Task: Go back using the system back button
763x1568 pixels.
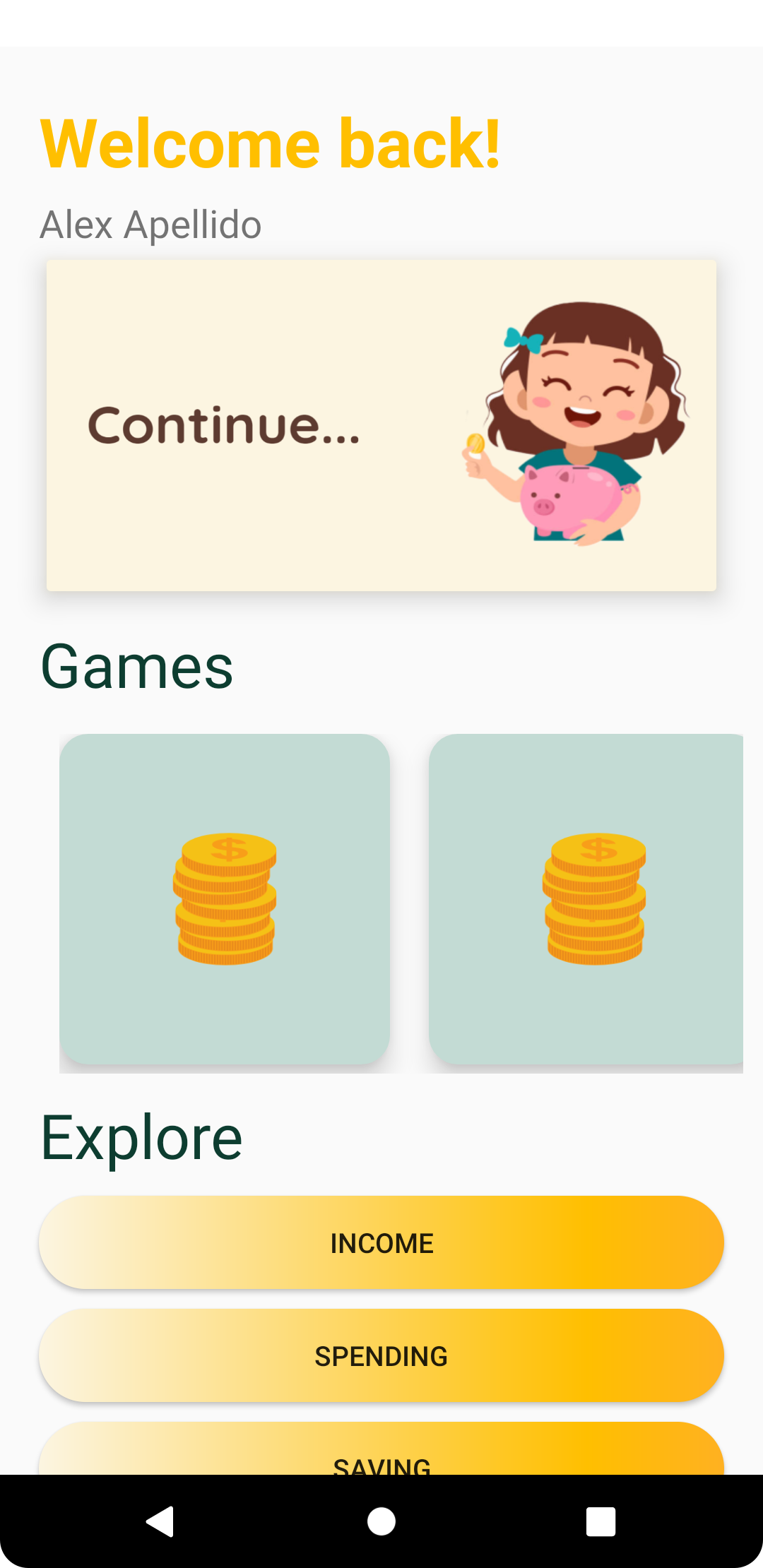Action: pos(160,1521)
